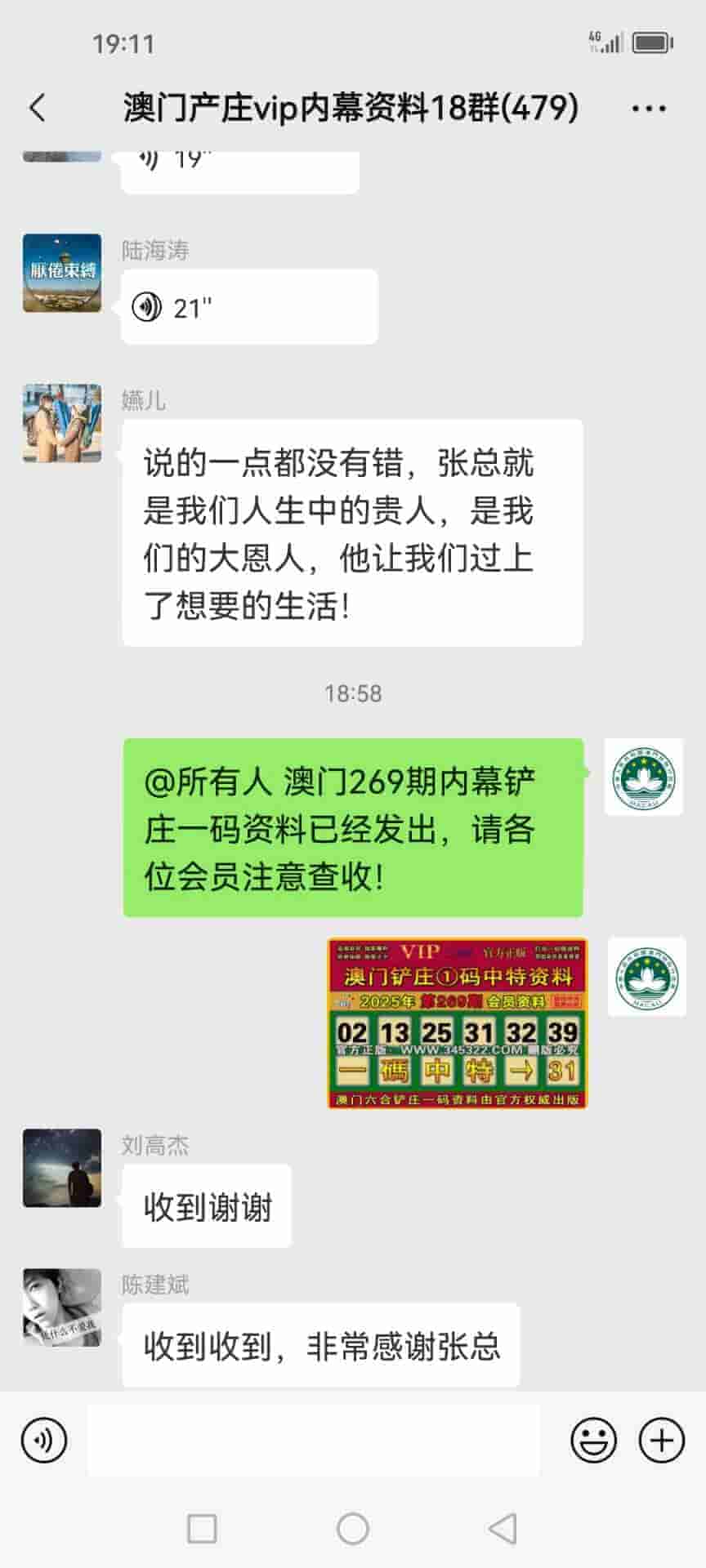Go back from the group chat
The image size is (706, 1568).
(38, 108)
